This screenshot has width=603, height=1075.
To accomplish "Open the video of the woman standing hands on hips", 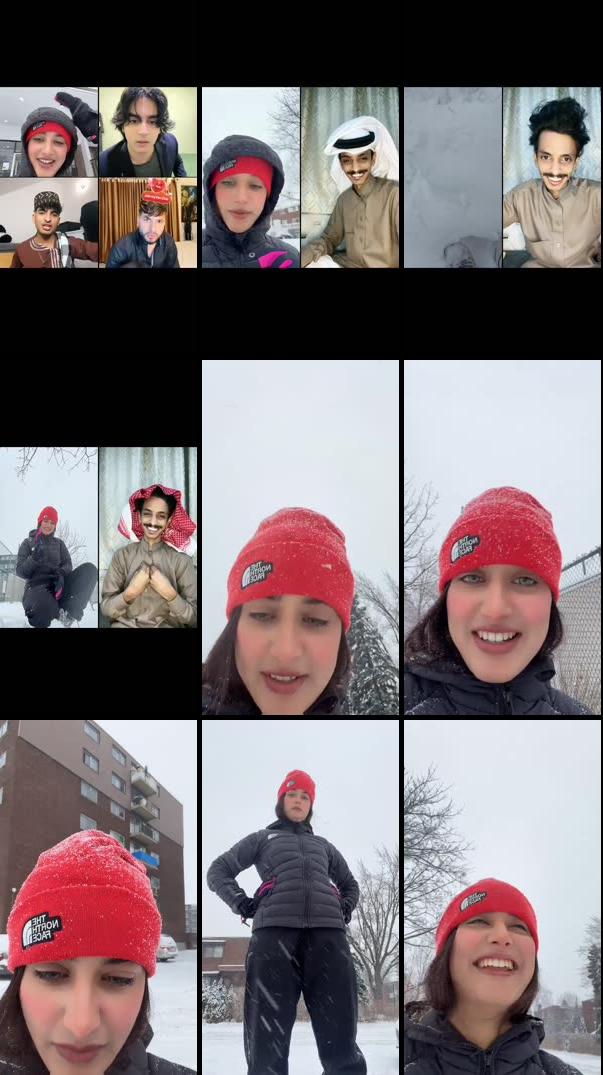I will [x=300, y=897].
